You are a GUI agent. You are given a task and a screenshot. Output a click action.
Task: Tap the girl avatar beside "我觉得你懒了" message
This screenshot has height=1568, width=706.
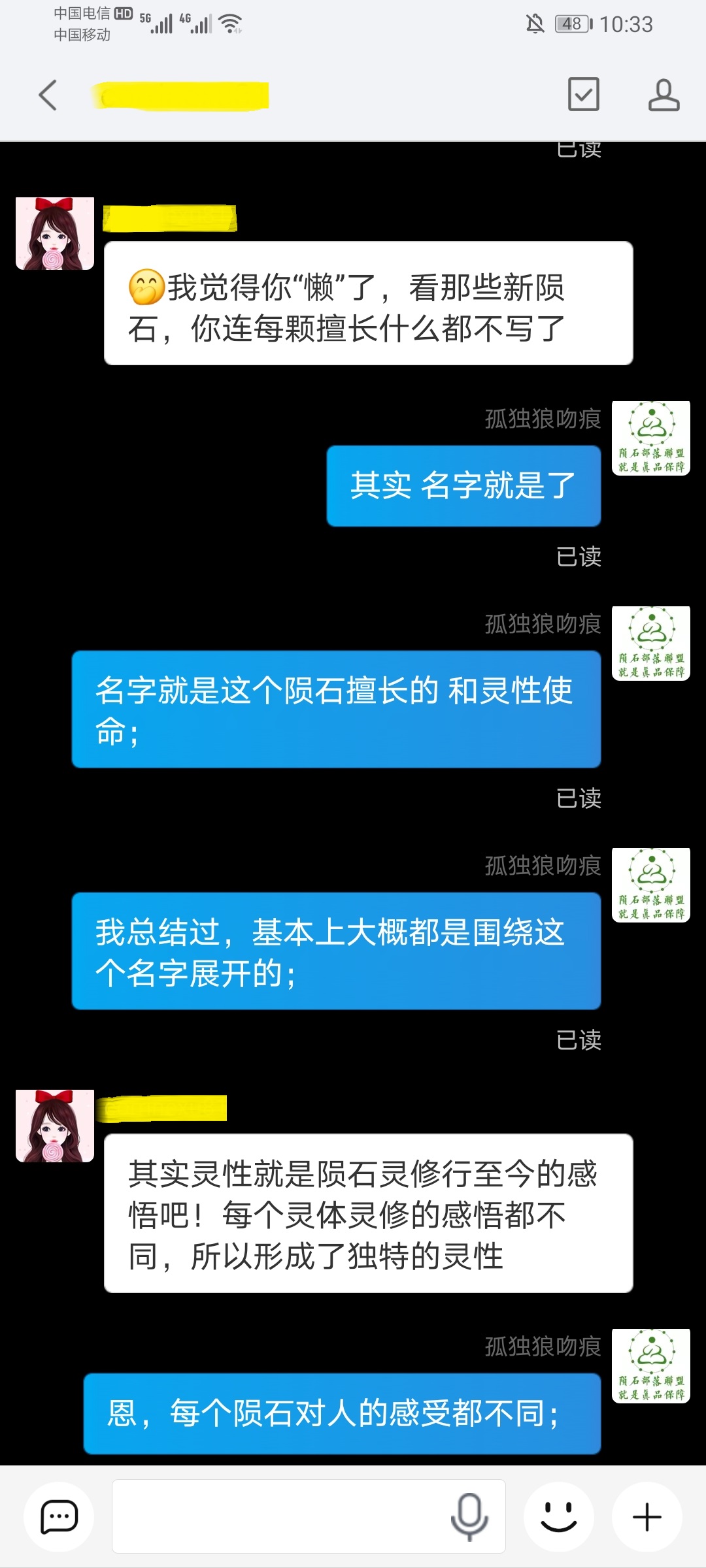point(55,234)
